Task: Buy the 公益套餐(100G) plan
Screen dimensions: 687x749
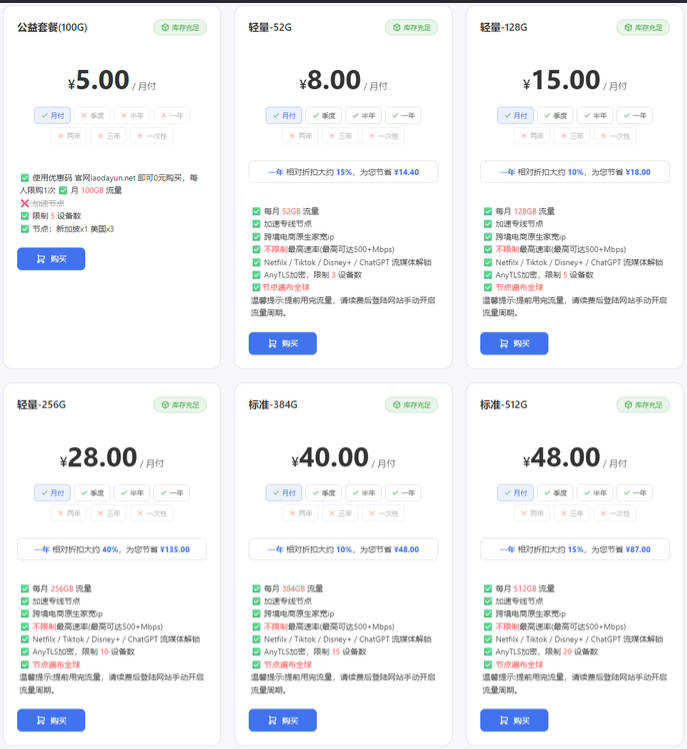Action: point(51,259)
